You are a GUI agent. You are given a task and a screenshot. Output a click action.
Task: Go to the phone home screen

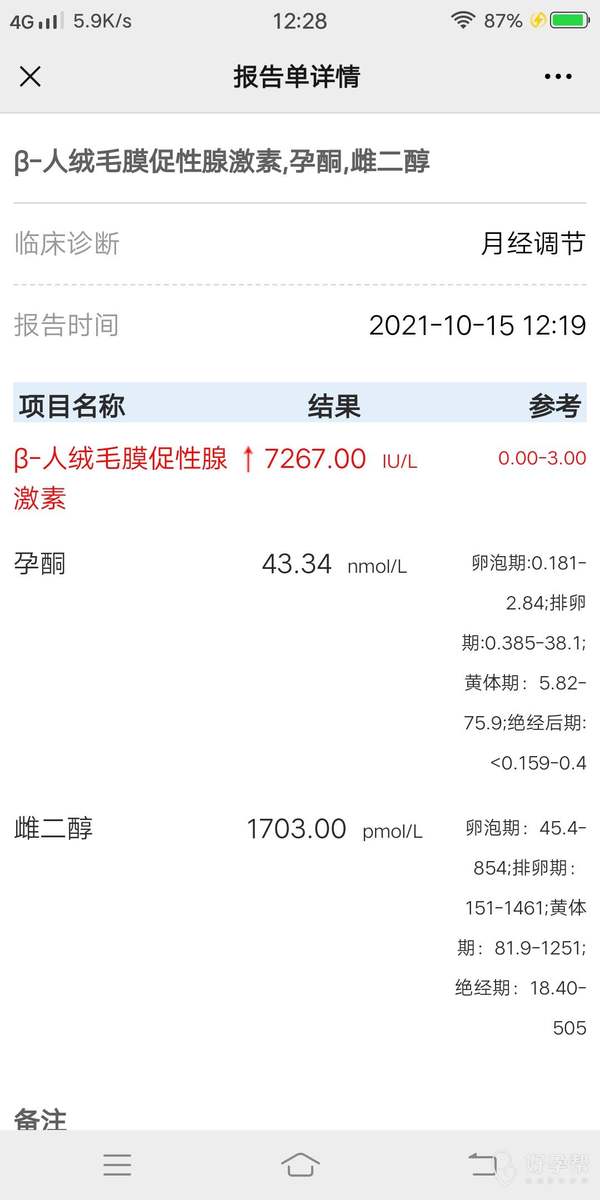(x=300, y=1164)
